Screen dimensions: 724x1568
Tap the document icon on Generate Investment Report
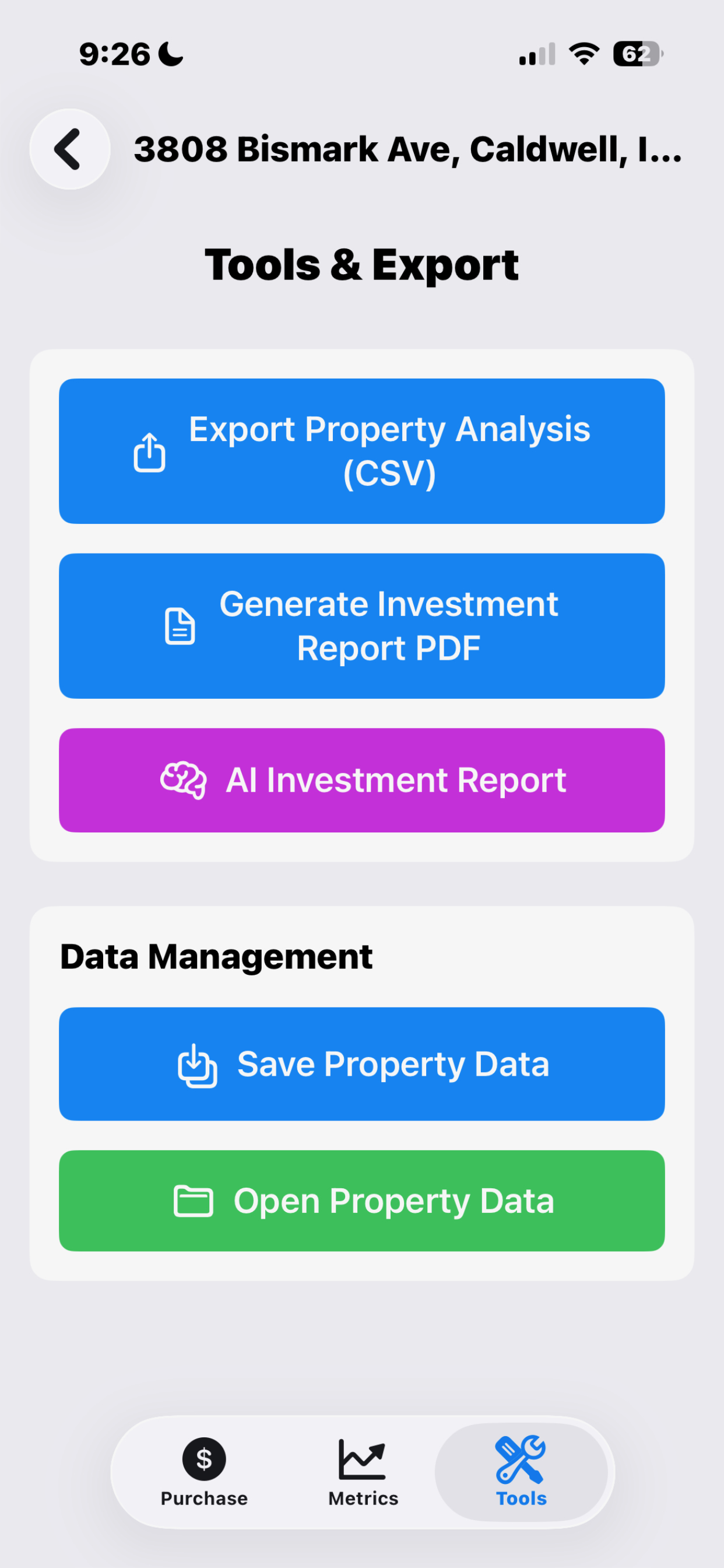(x=179, y=625)
